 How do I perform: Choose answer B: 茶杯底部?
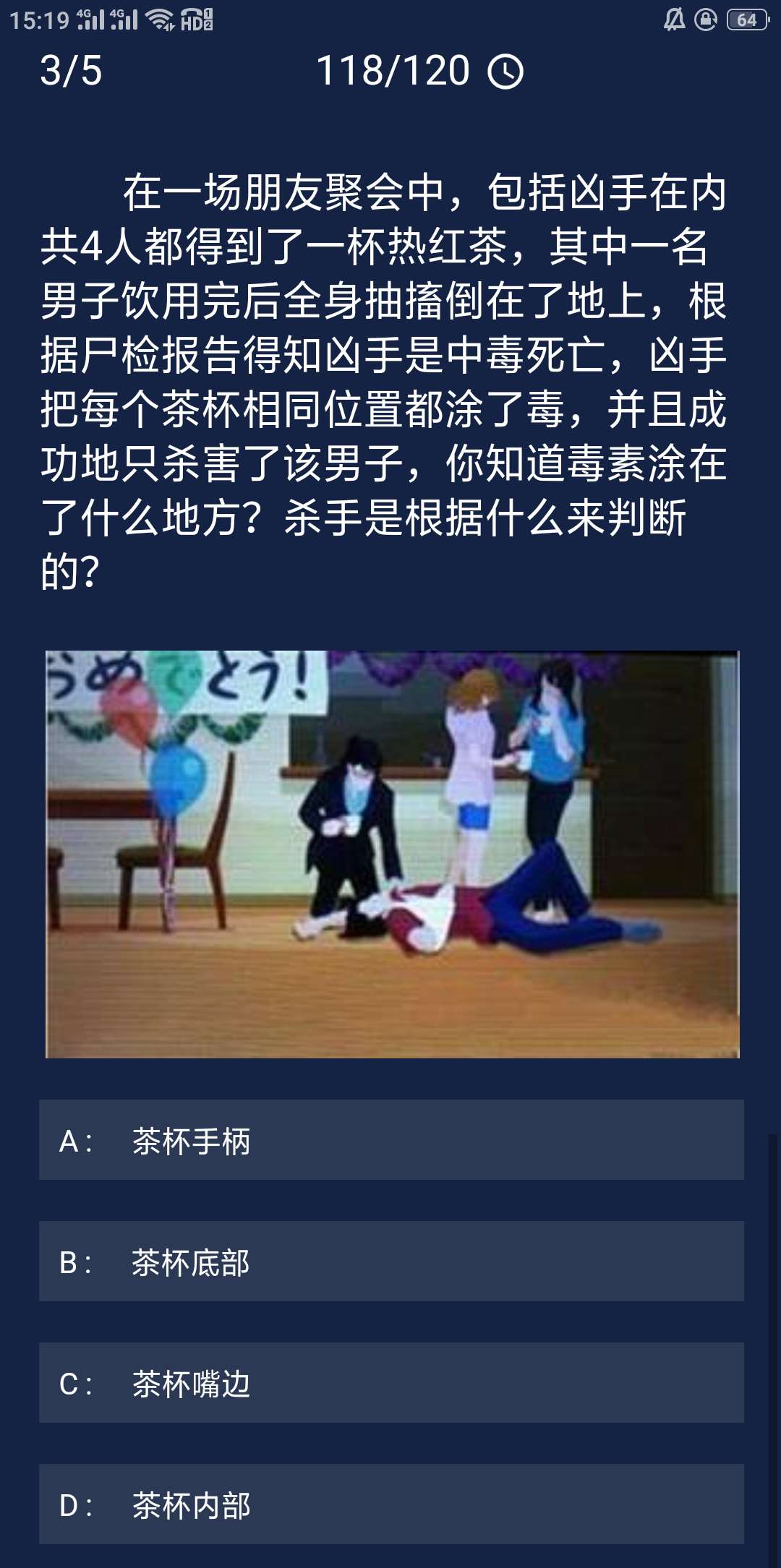point(390,1261)
